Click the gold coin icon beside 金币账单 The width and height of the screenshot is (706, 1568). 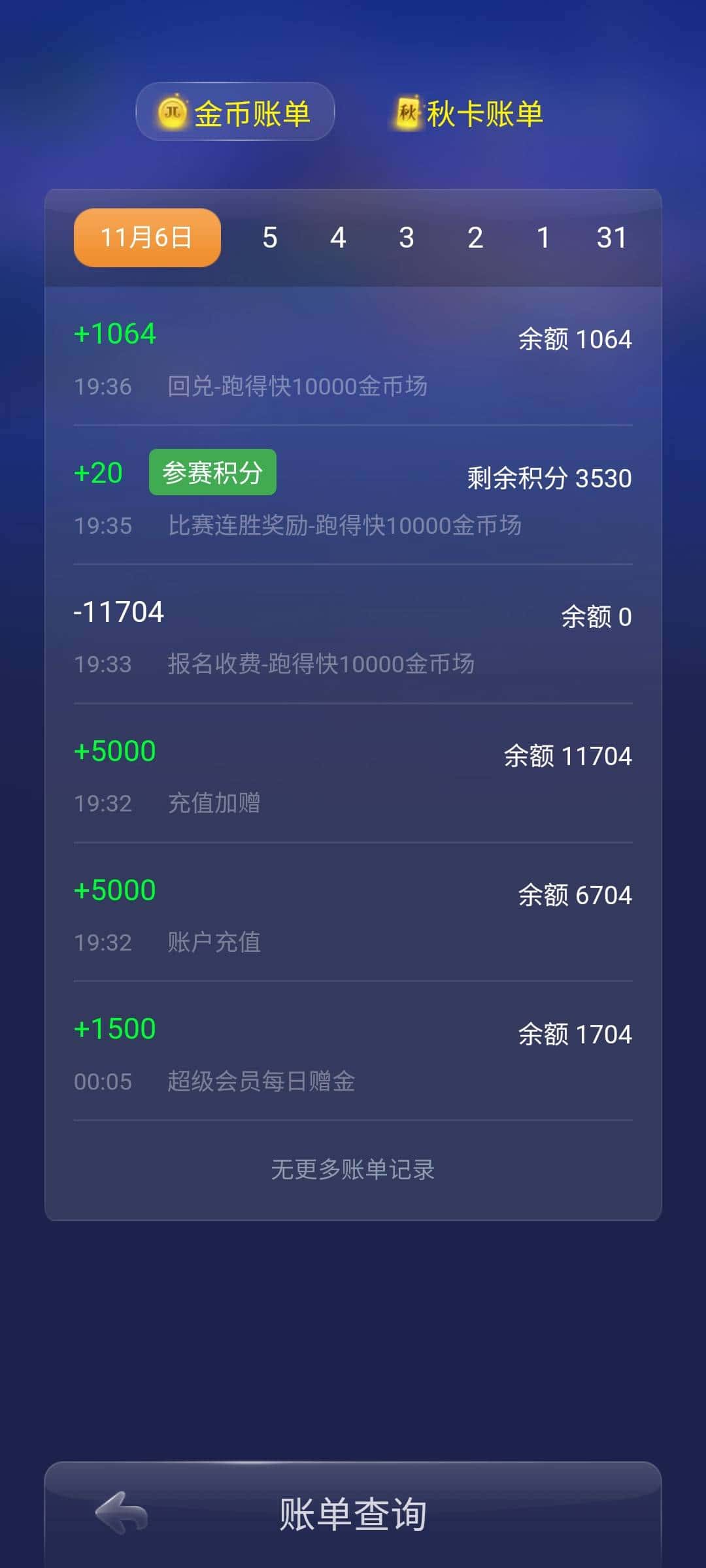[x=171, y=112]
